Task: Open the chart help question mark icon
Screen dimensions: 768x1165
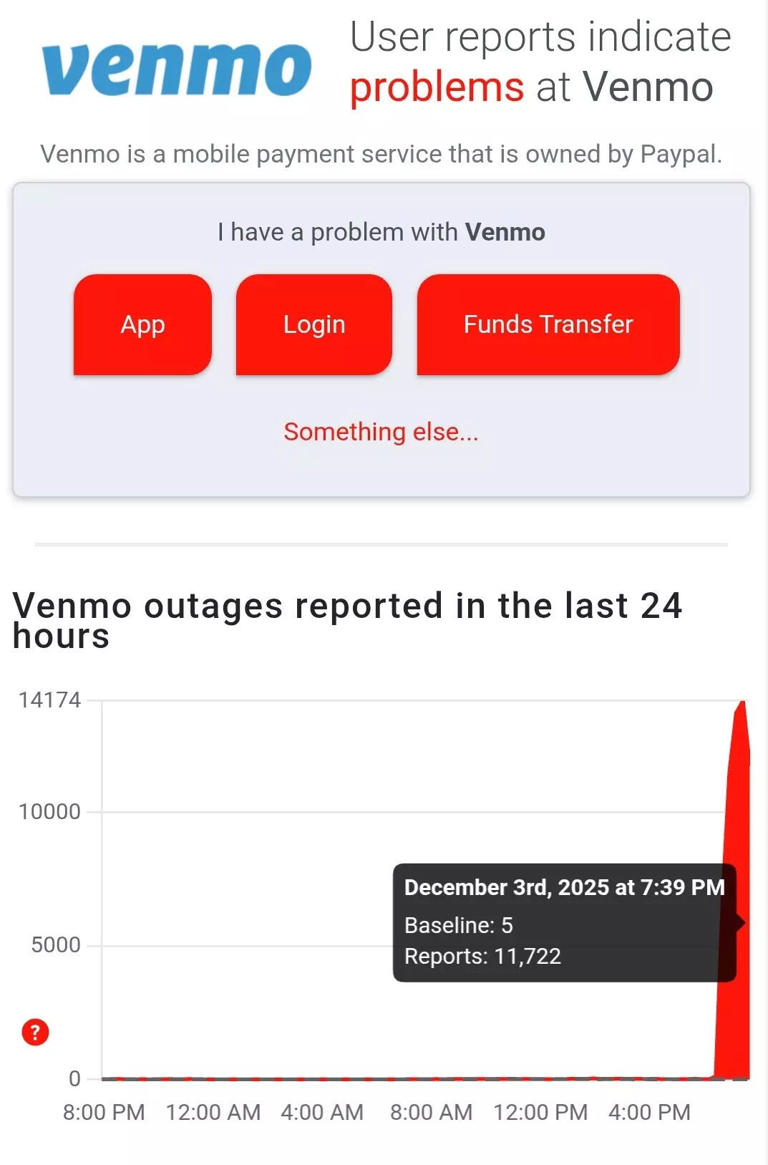Action: point(35,1032)
